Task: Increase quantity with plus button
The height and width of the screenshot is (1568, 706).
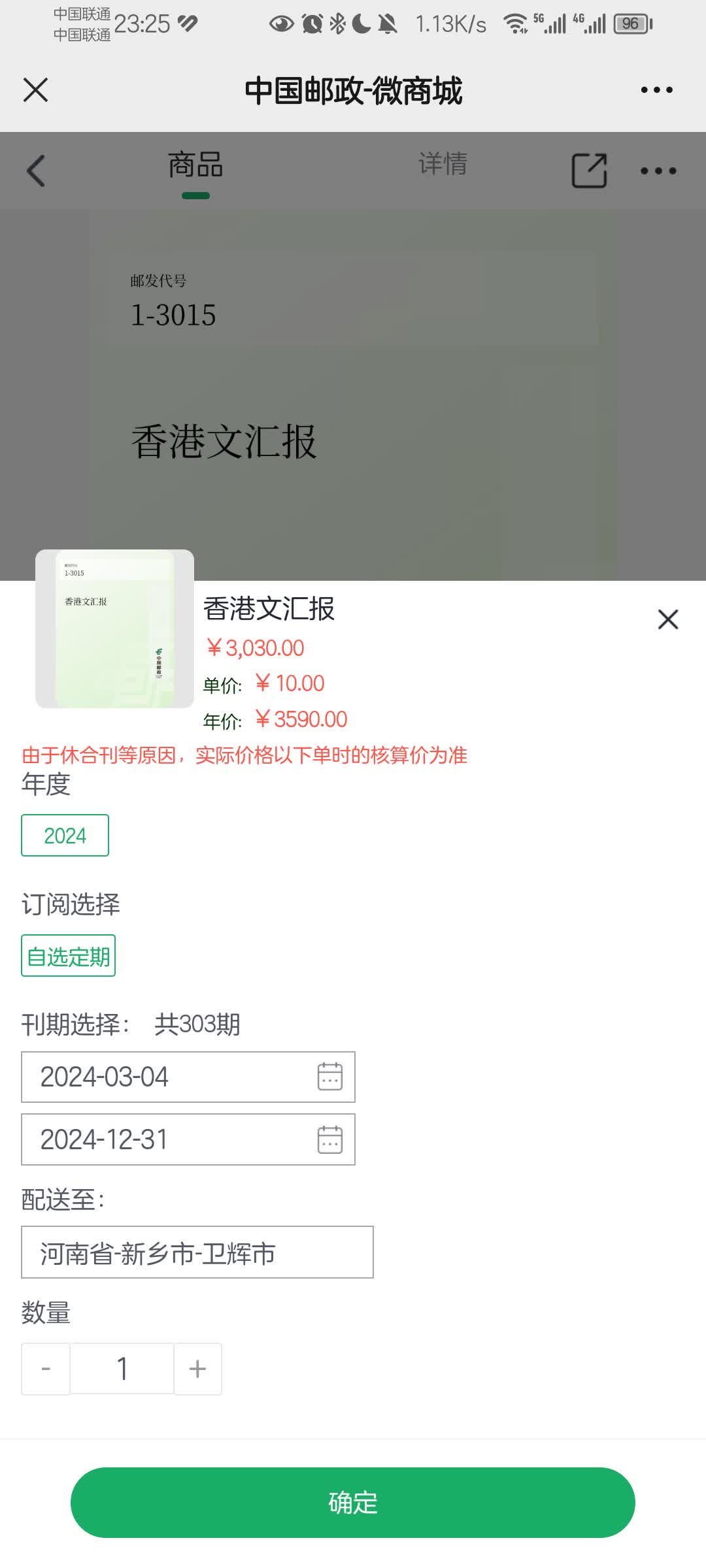Action: click(x=197, y=1369)
